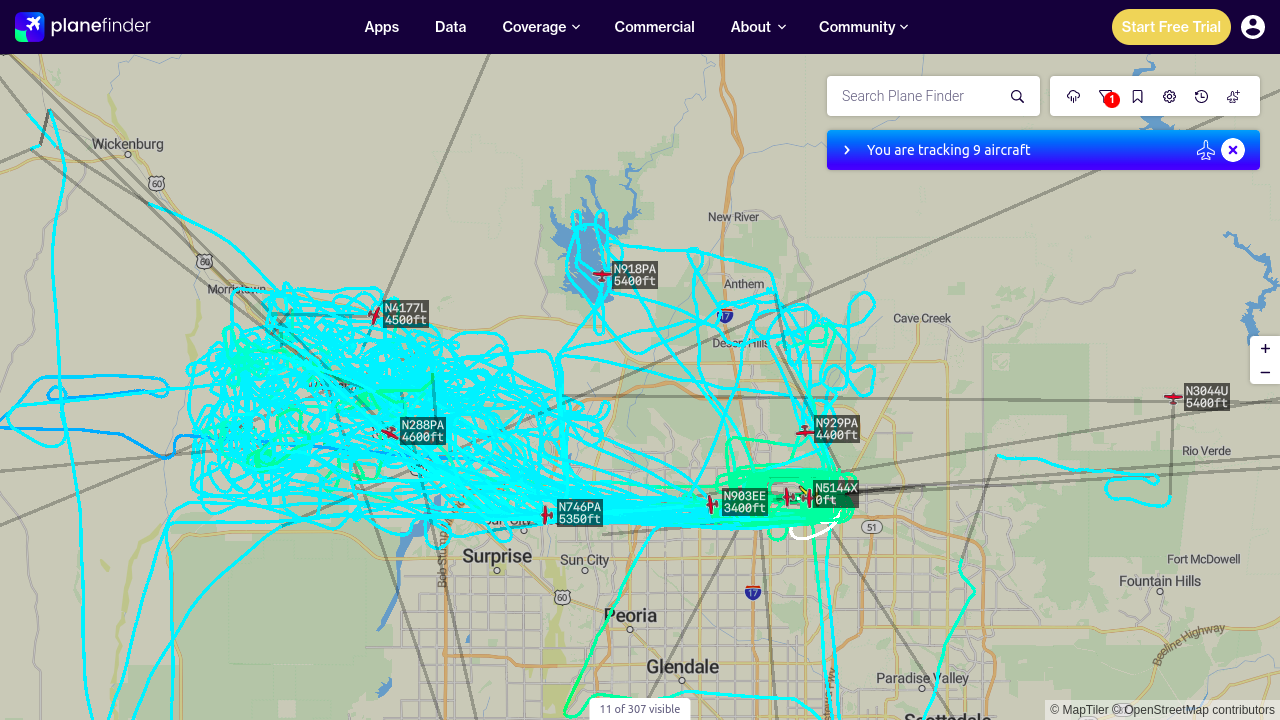
Task: Open the weather layers icon
Action: point(1074,96)
